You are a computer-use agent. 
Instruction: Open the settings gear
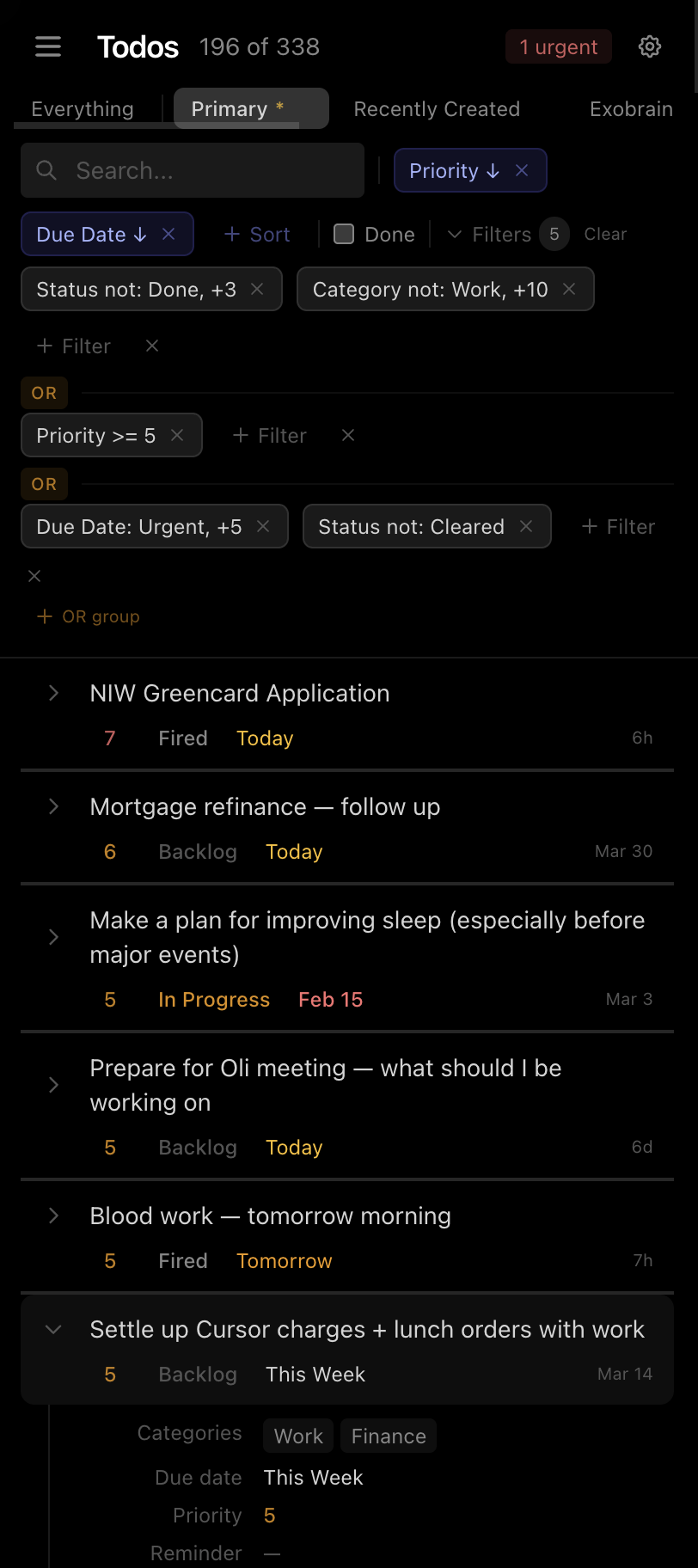650,46
